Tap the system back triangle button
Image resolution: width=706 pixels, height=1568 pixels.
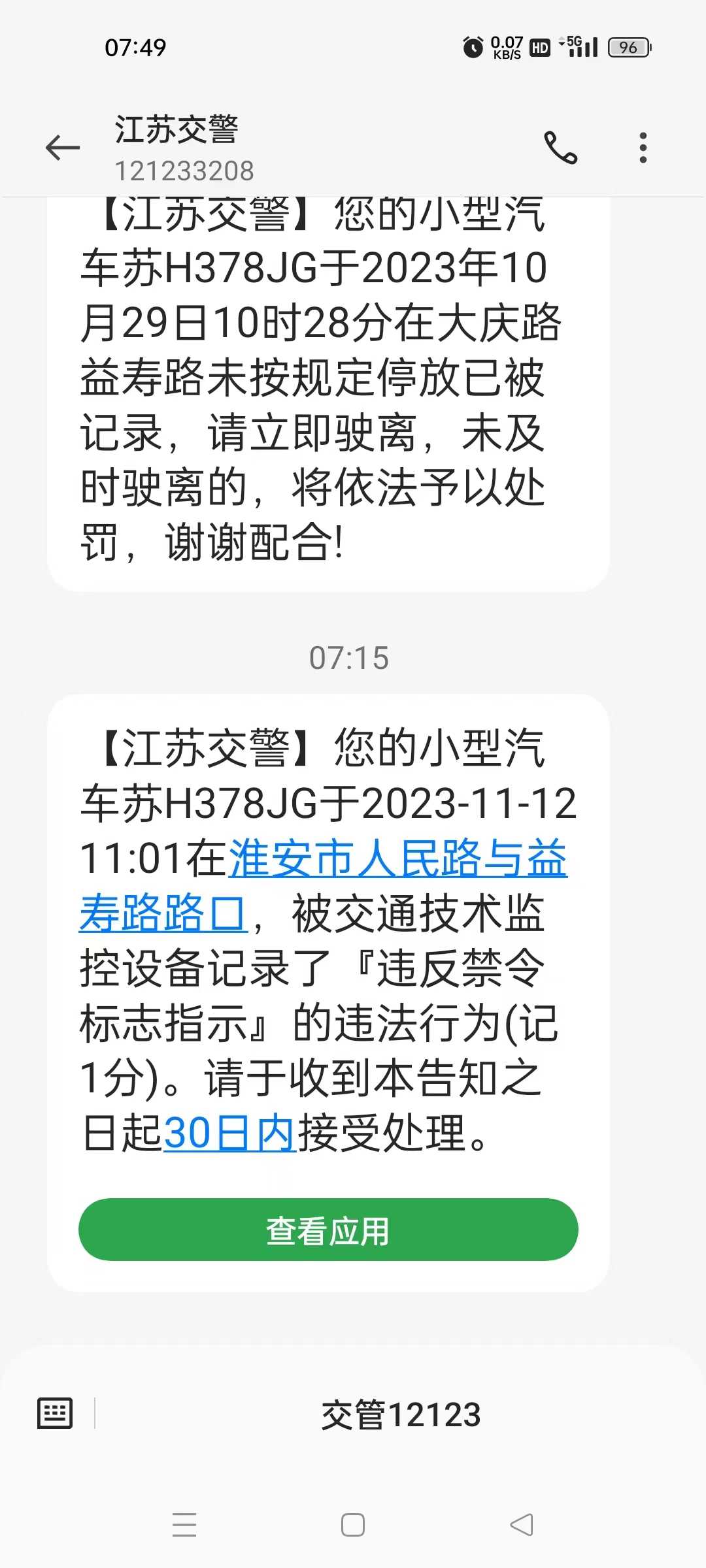522,1525
